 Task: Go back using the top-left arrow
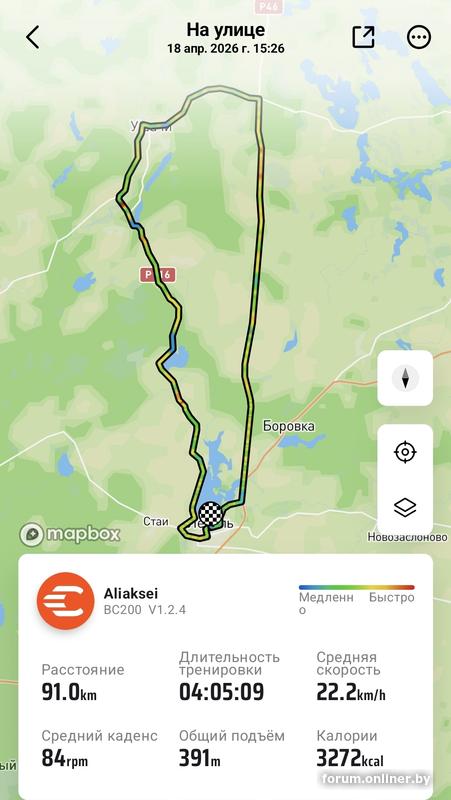[x=33, y=38]
